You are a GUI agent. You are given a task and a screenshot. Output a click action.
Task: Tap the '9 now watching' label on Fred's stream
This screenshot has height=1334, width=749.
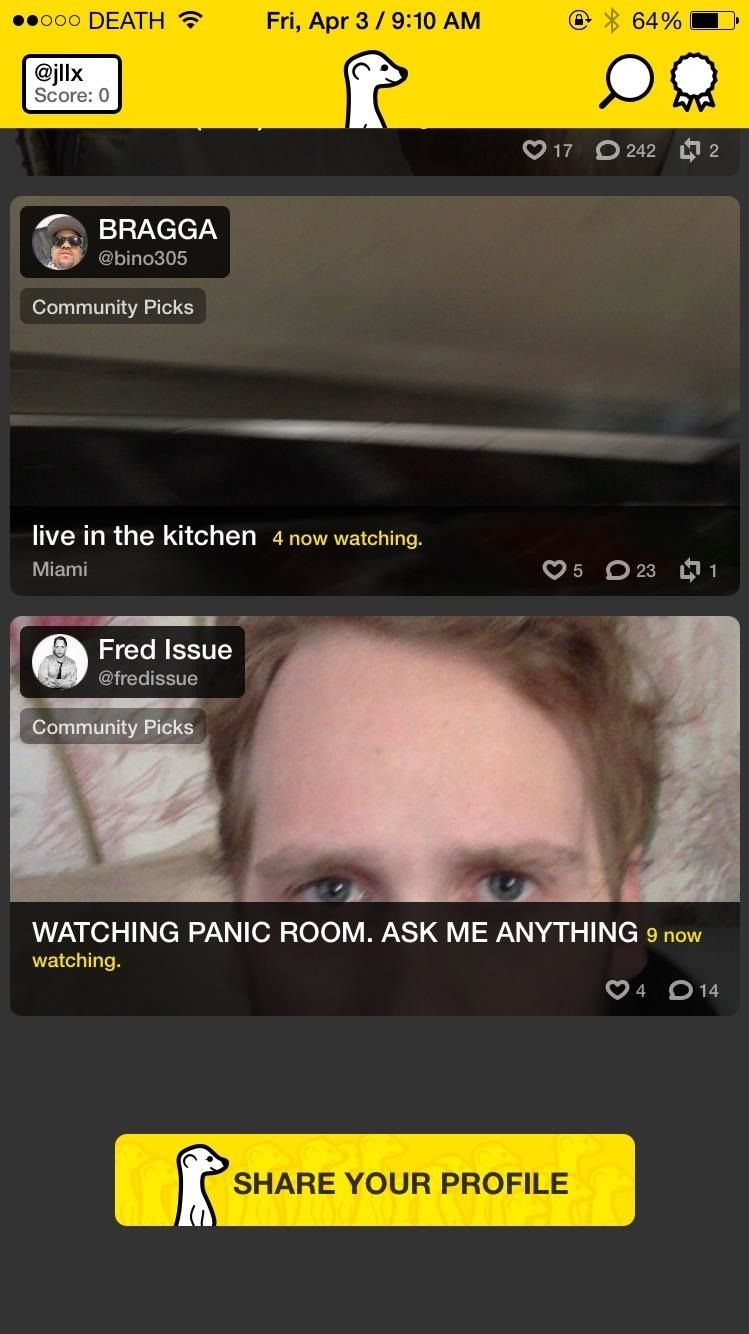[x=671, y=935]
